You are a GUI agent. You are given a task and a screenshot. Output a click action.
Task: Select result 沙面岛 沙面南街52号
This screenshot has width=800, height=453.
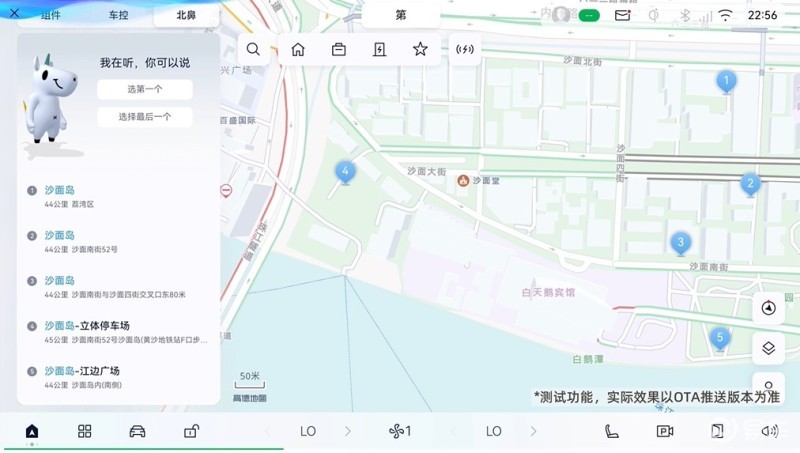[x=120, y=241]
